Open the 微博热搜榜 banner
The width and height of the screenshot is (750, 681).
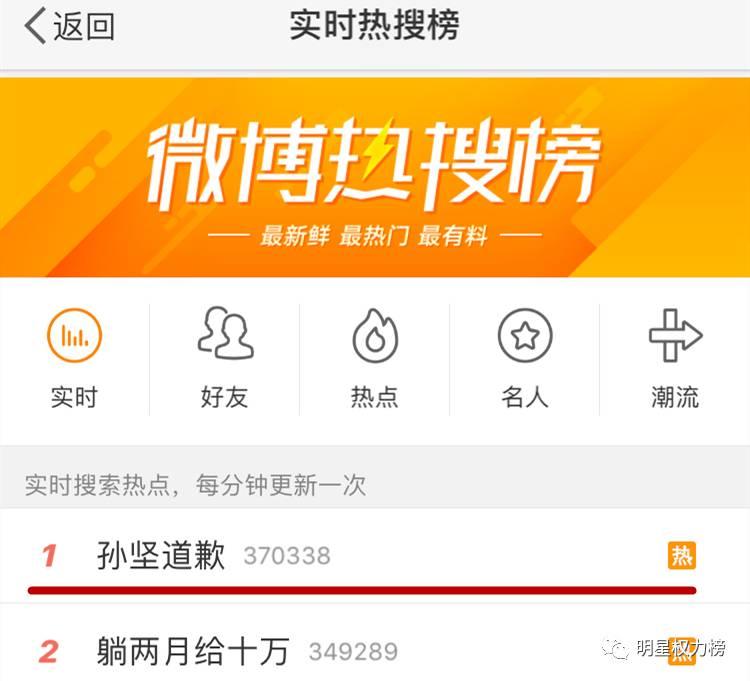click(x=374, y=178)
